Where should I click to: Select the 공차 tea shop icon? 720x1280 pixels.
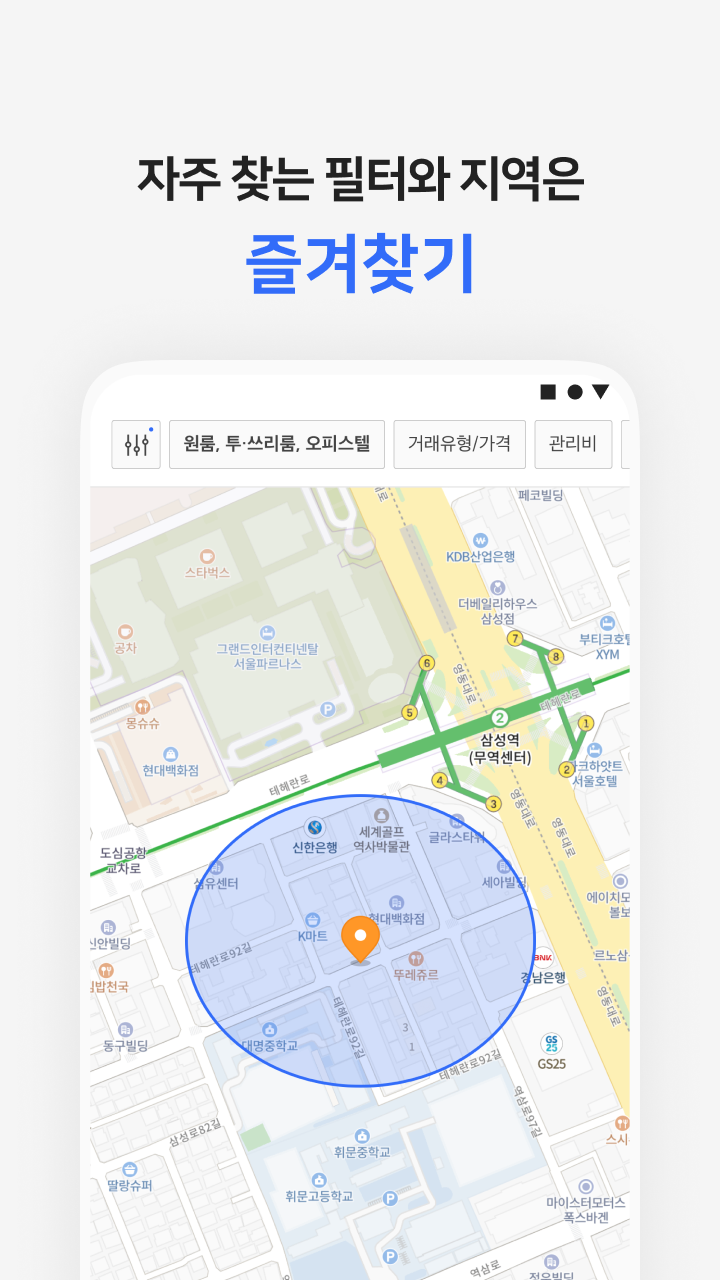coord(125,629)
